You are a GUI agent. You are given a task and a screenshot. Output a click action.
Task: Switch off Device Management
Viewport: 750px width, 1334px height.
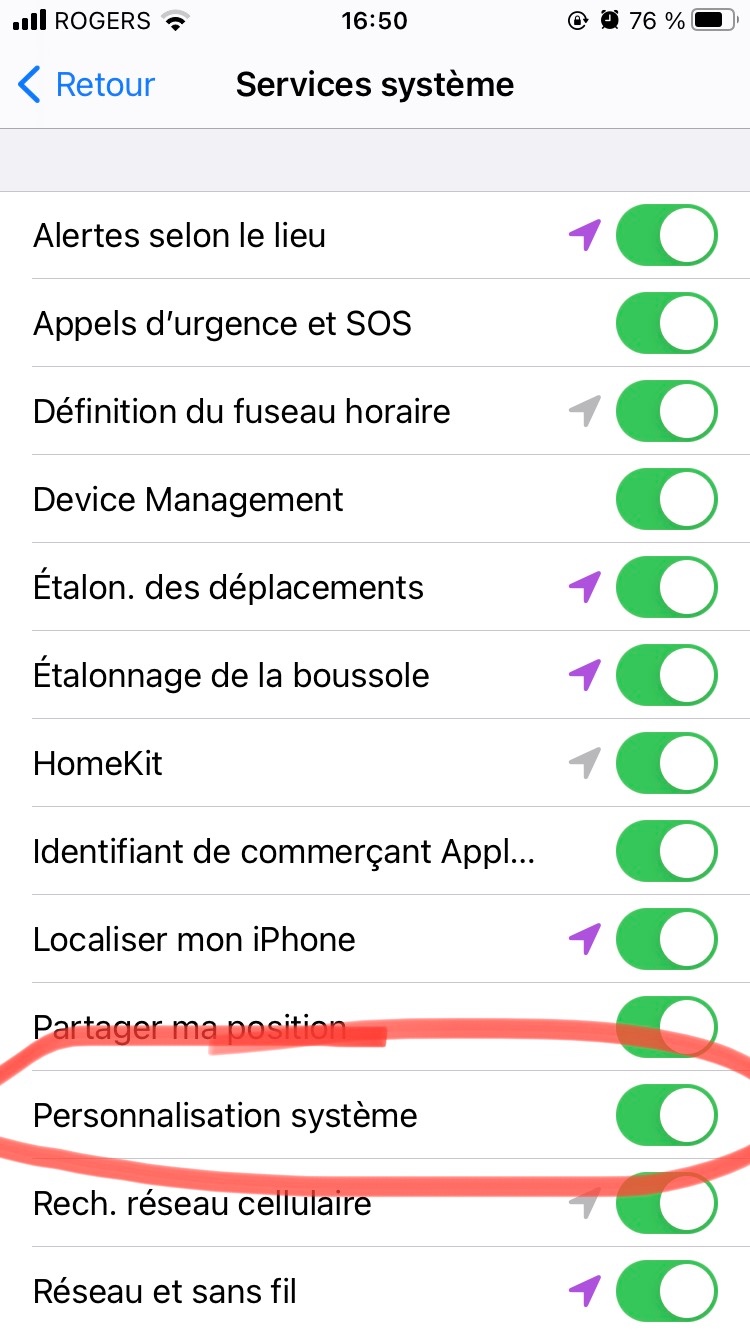[x=666, y=500]
